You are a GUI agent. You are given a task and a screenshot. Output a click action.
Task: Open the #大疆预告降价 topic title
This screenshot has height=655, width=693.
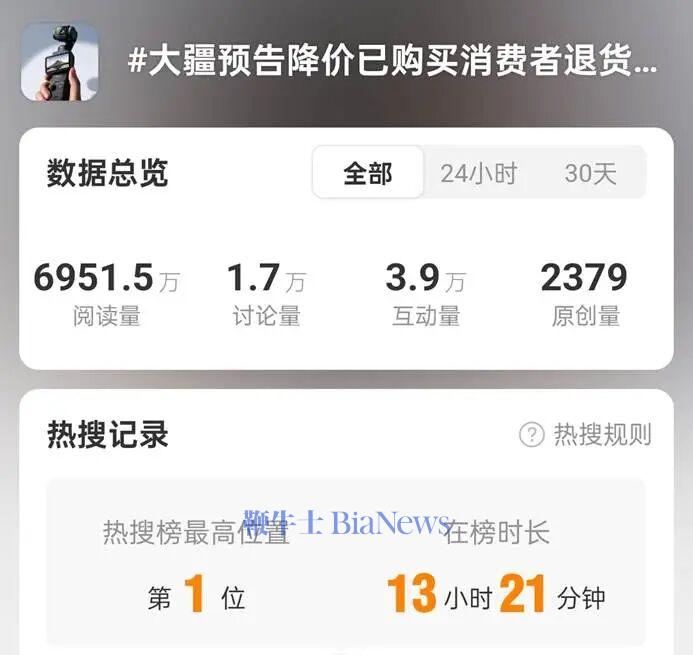point(393,61)
